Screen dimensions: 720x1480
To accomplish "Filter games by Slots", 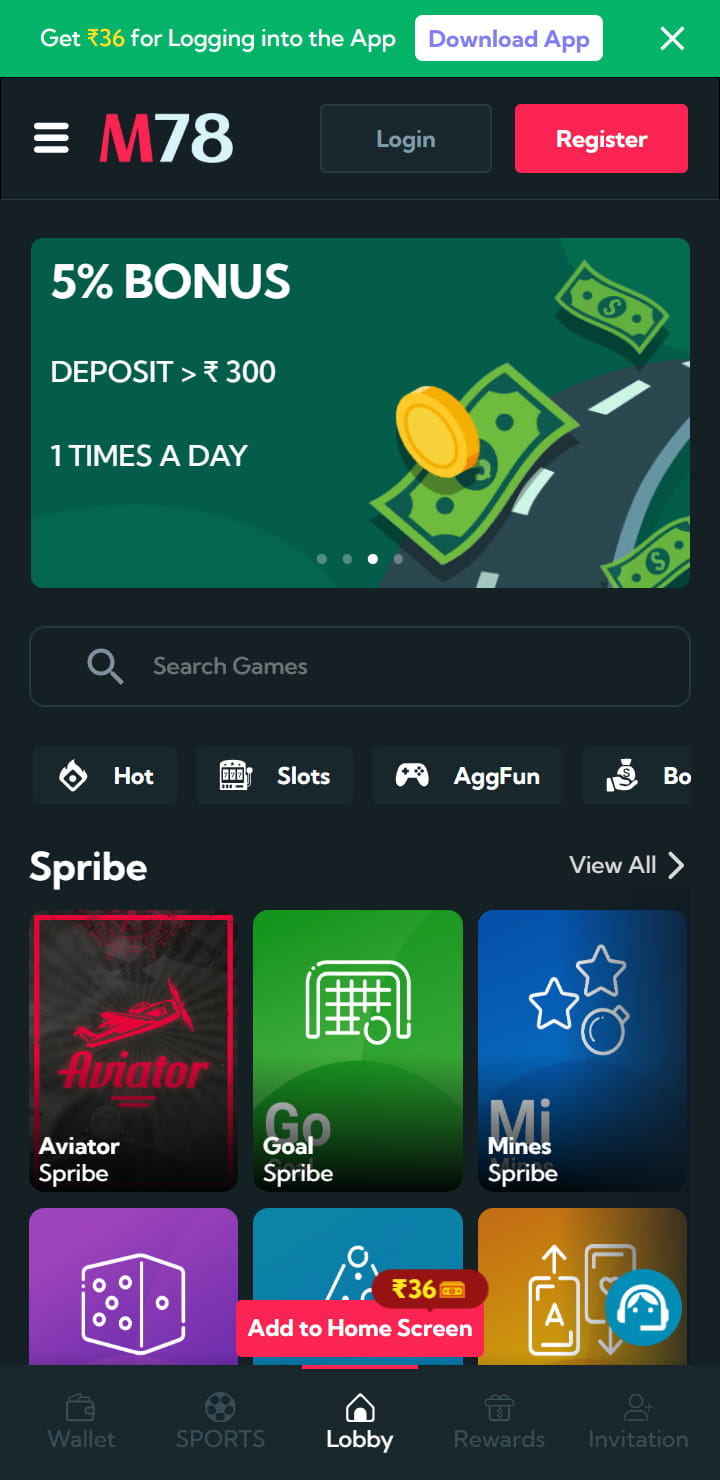I will click(x=275, y=776).
